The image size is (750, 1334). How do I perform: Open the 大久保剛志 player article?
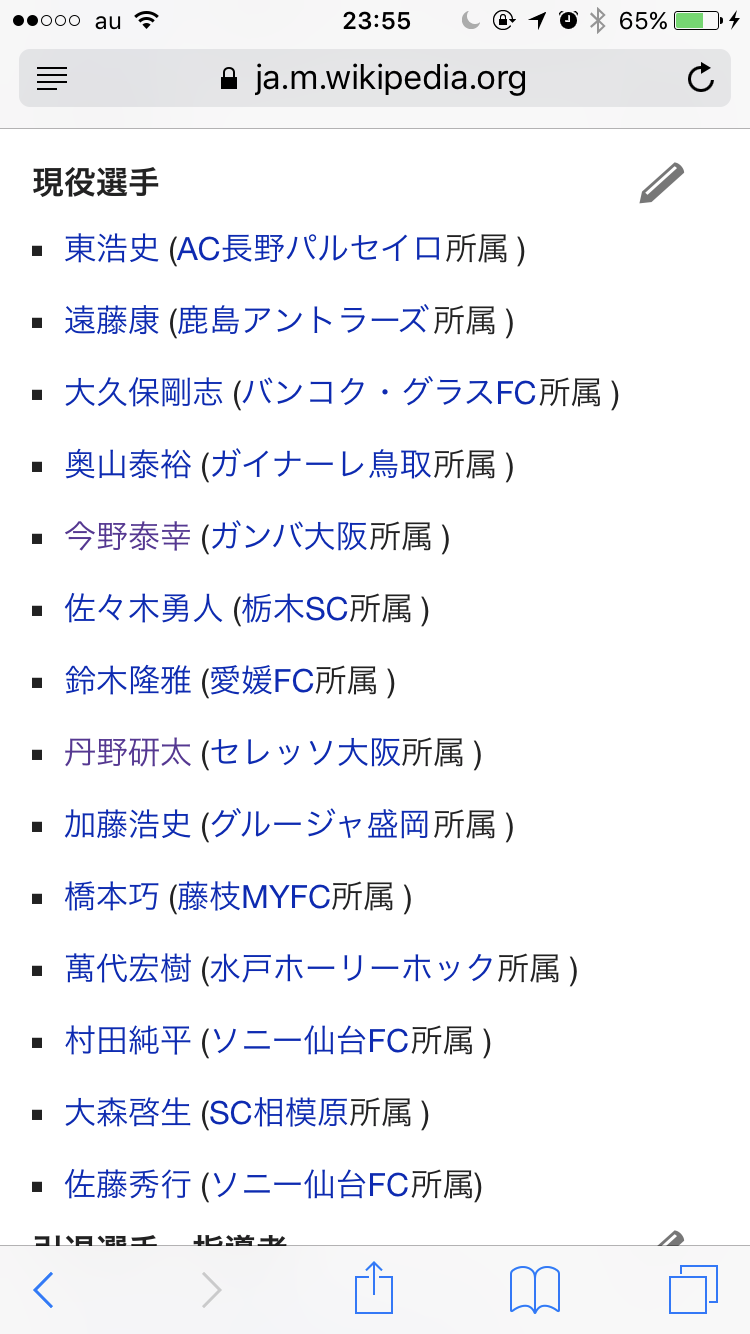coord(144,392)
